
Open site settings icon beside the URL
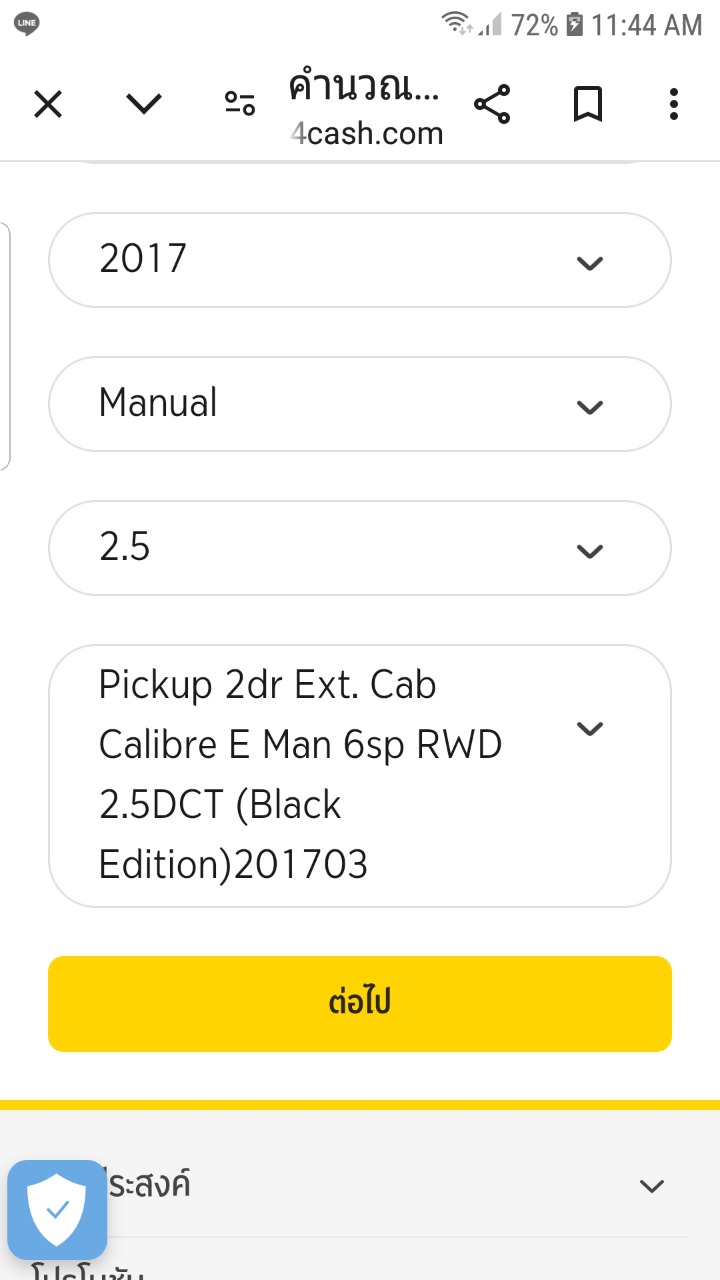(240, 104)
